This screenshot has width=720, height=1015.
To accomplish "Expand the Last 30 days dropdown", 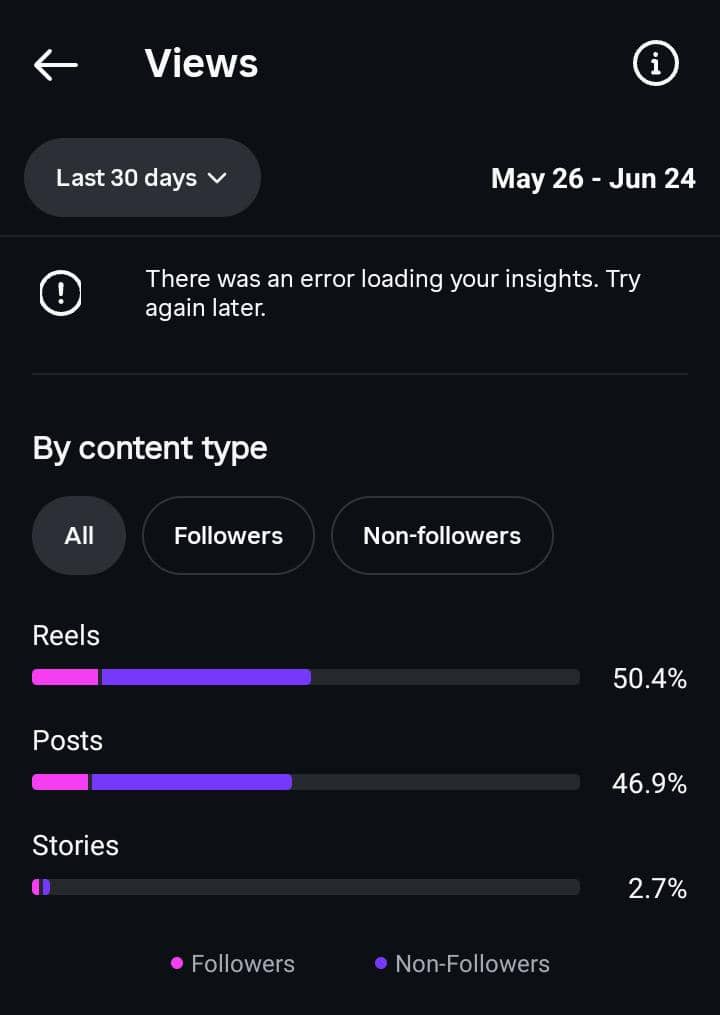I will pyautogui.click(x=142, y=178).
